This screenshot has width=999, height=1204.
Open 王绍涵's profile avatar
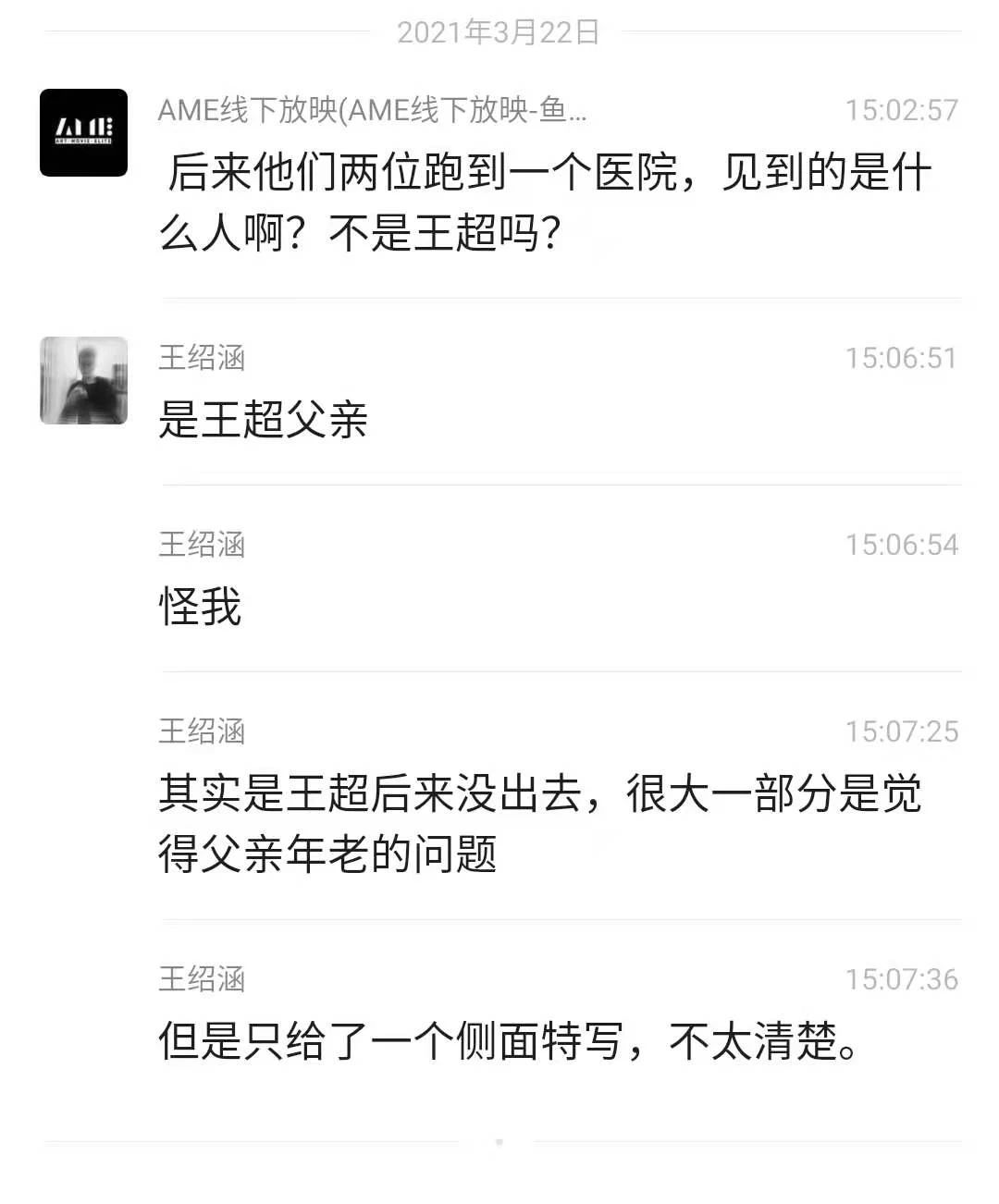(83, 380)
